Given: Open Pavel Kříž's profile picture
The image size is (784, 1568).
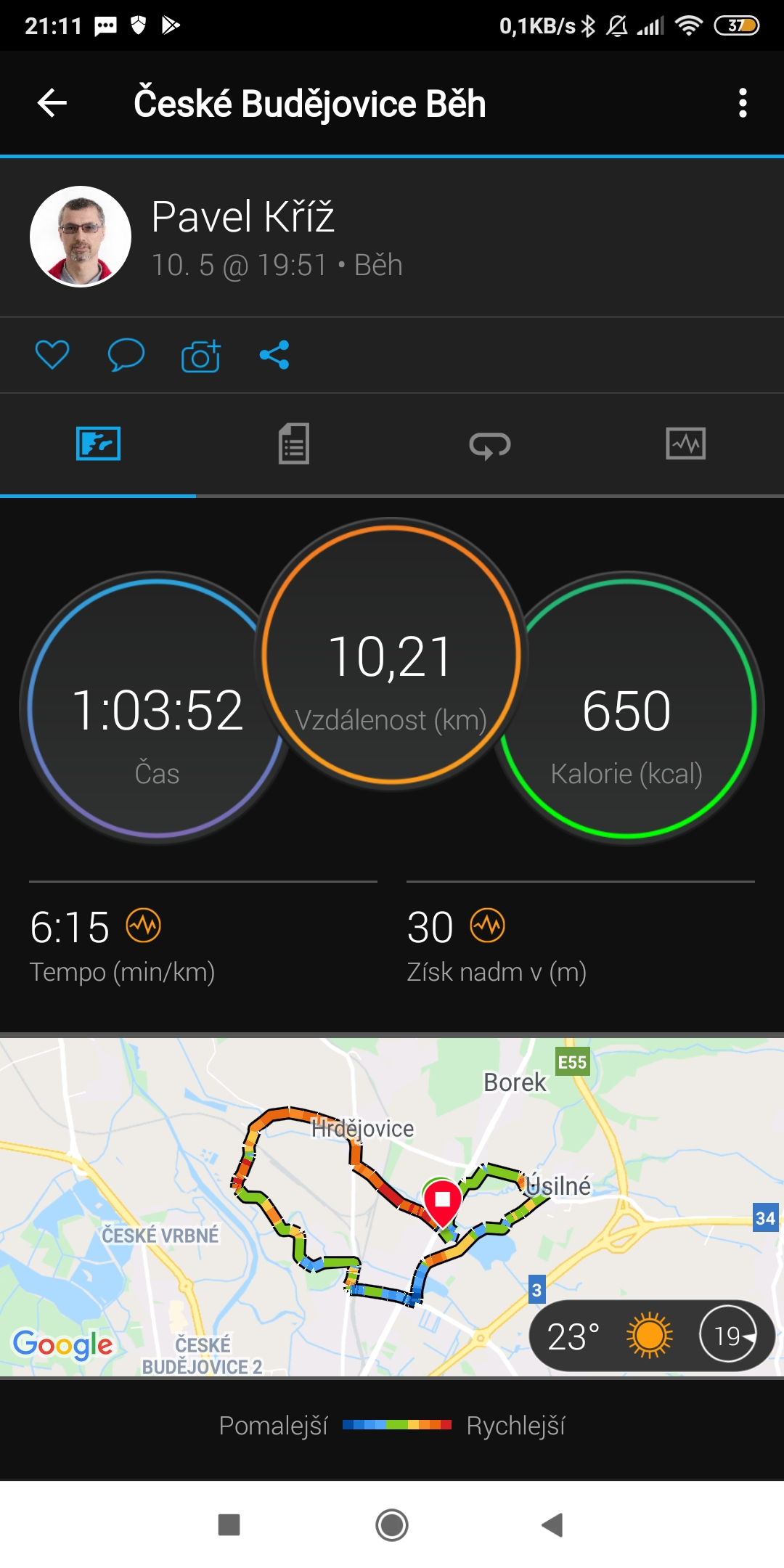Looking at the screenshot, I should (x=81, y=237).
